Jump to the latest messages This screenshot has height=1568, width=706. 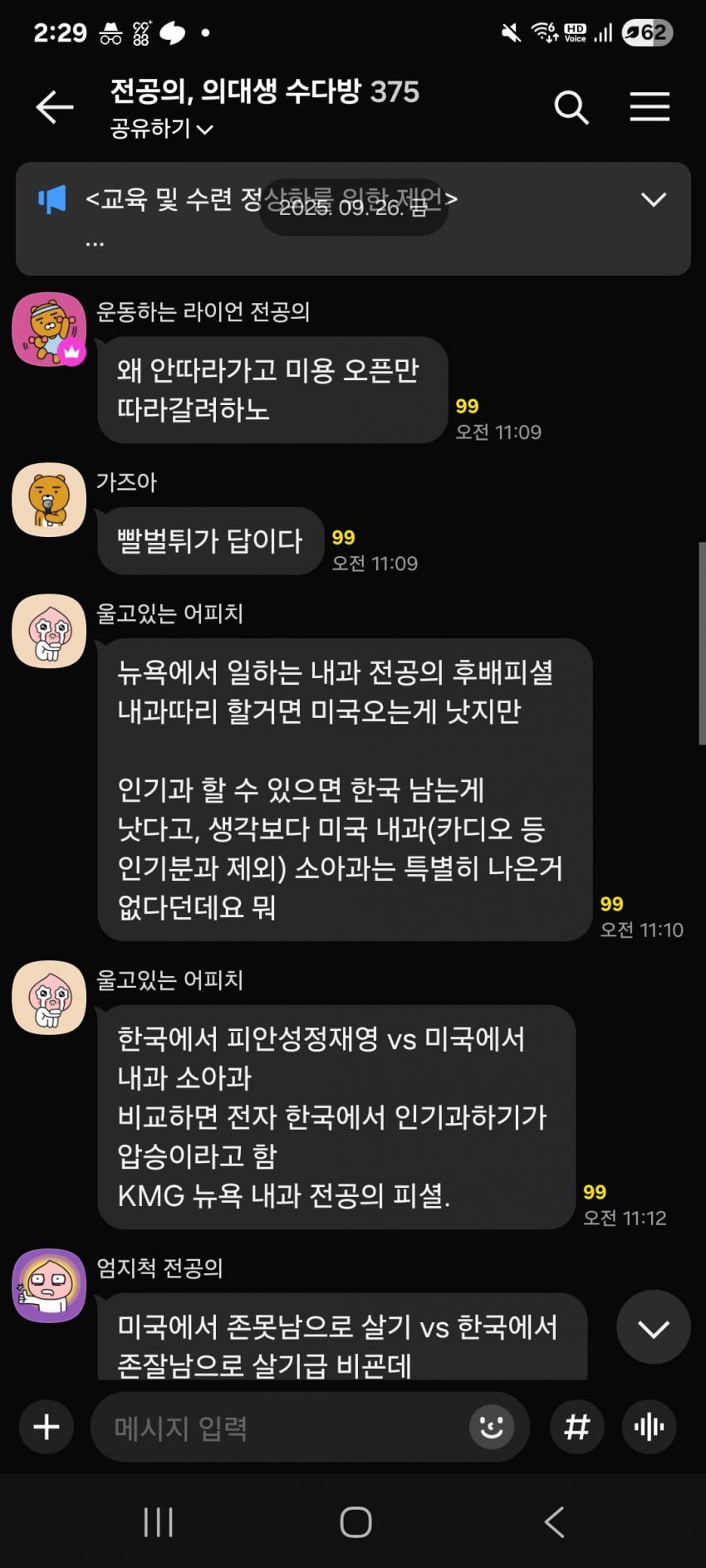pyautogui.click(x=653, y=1327)
